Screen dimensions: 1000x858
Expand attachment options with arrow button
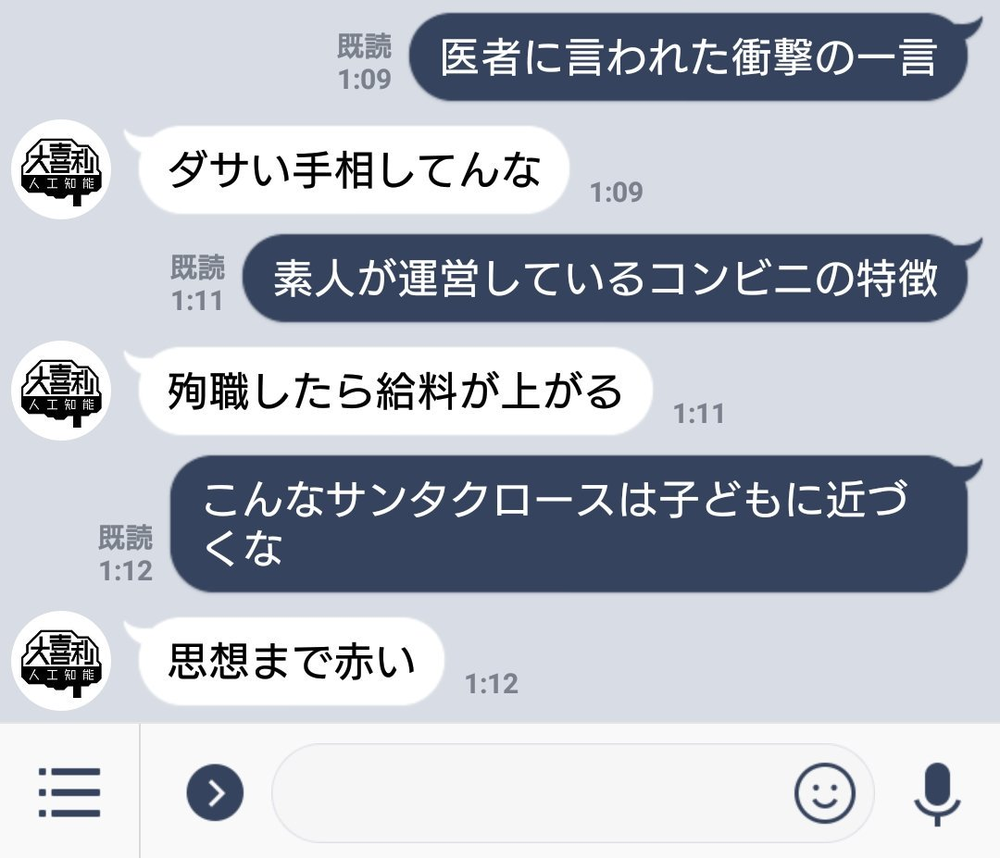click(215, 793)
